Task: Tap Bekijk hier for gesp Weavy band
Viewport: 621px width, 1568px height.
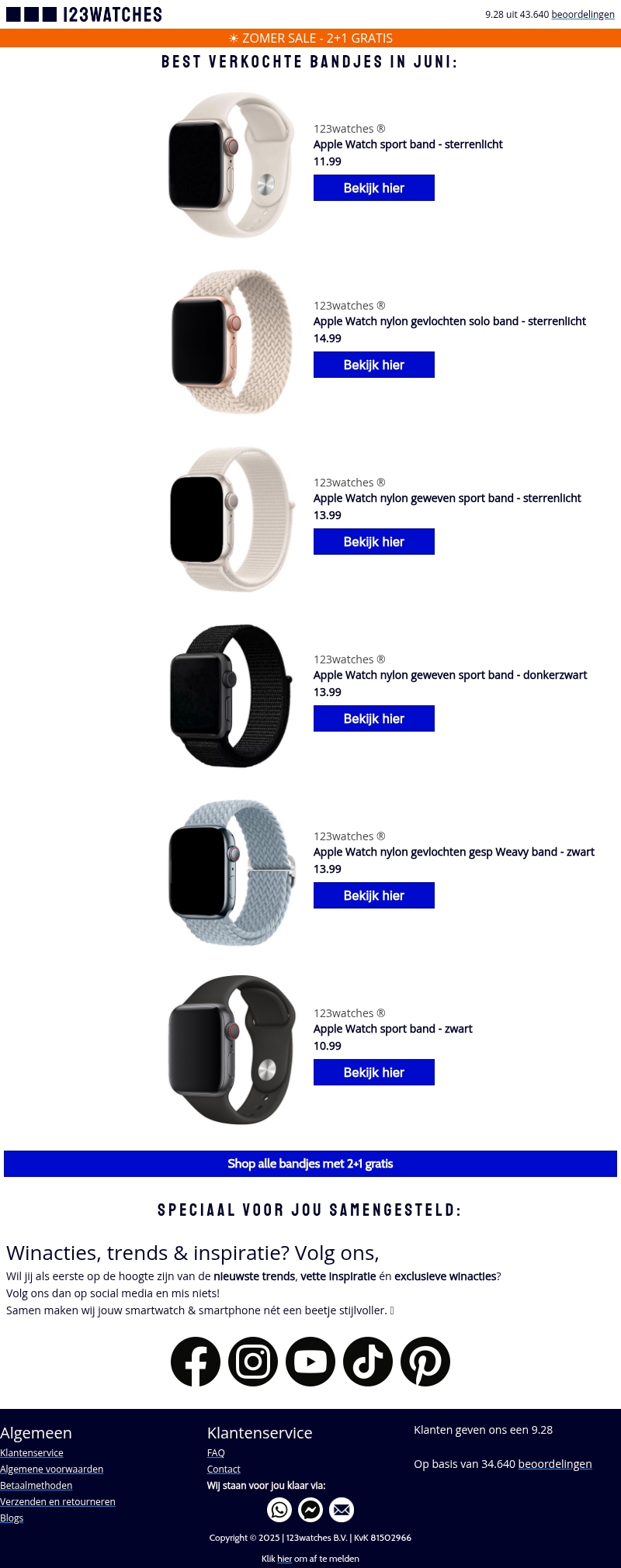Action: (373, 895)
